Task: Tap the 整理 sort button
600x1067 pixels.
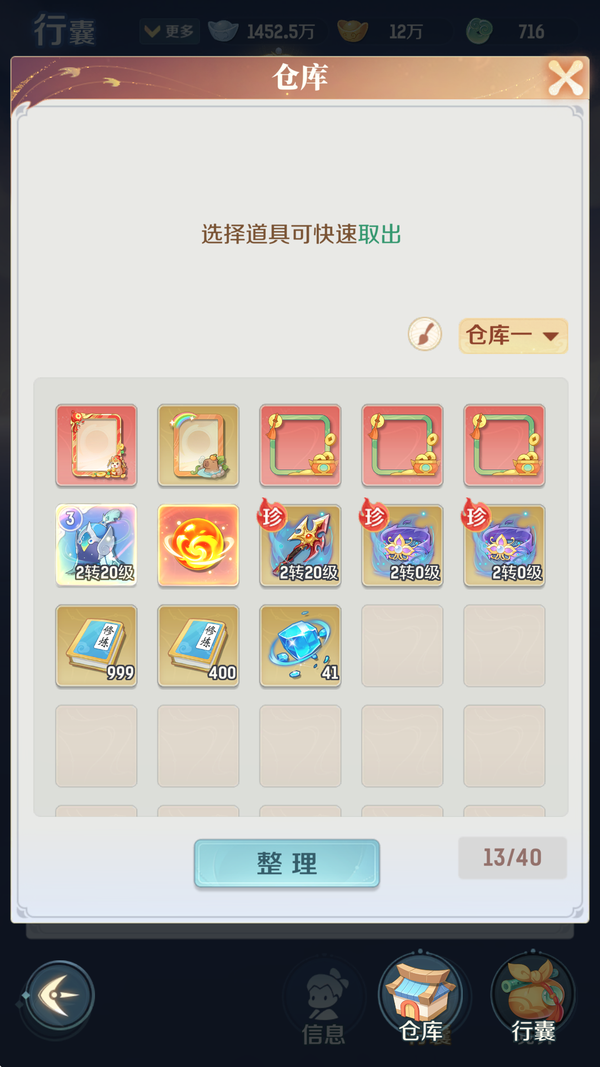Action: click(x=287, y=864)
